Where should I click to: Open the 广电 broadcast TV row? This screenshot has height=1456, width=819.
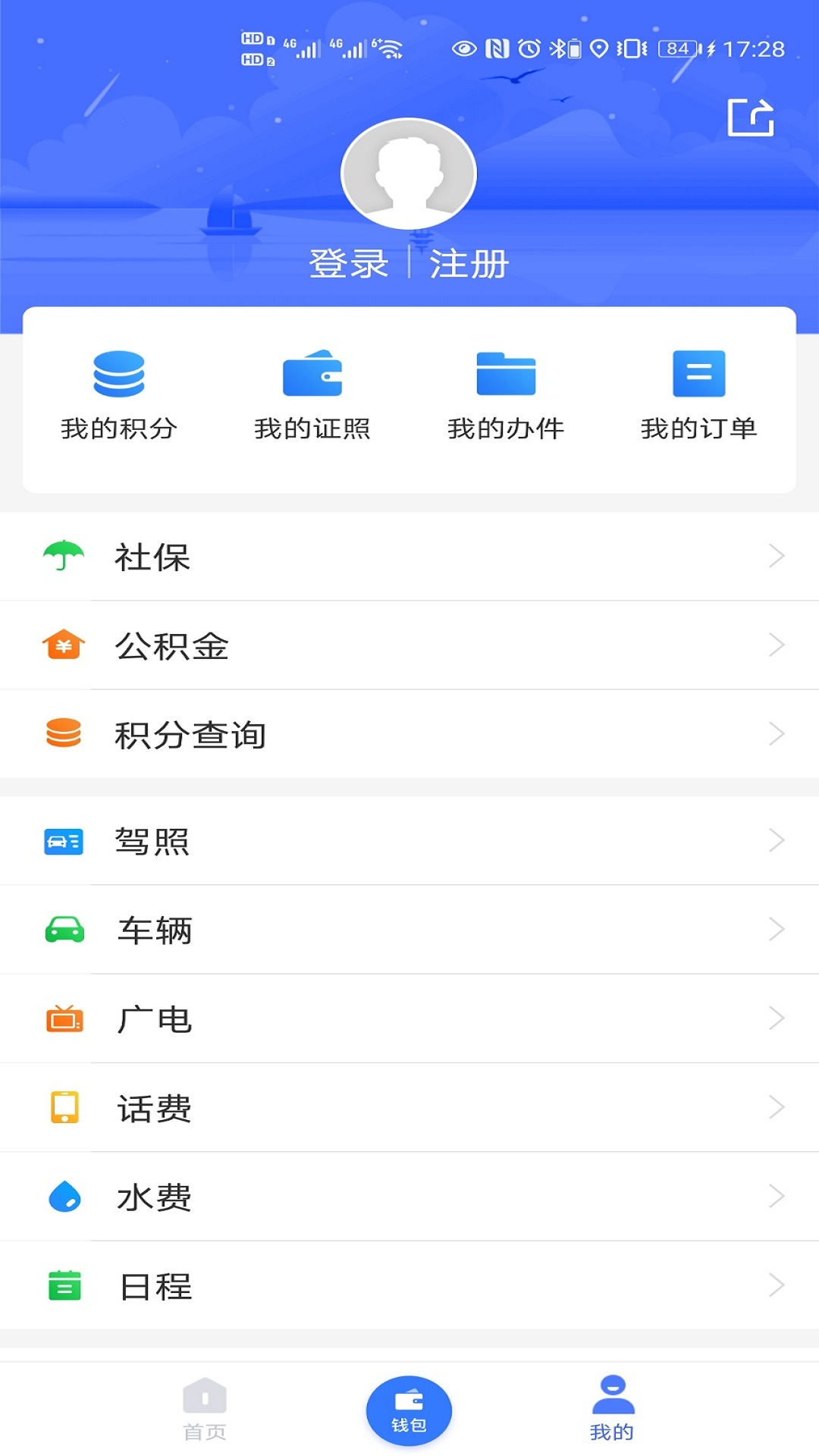(409, 1018)
